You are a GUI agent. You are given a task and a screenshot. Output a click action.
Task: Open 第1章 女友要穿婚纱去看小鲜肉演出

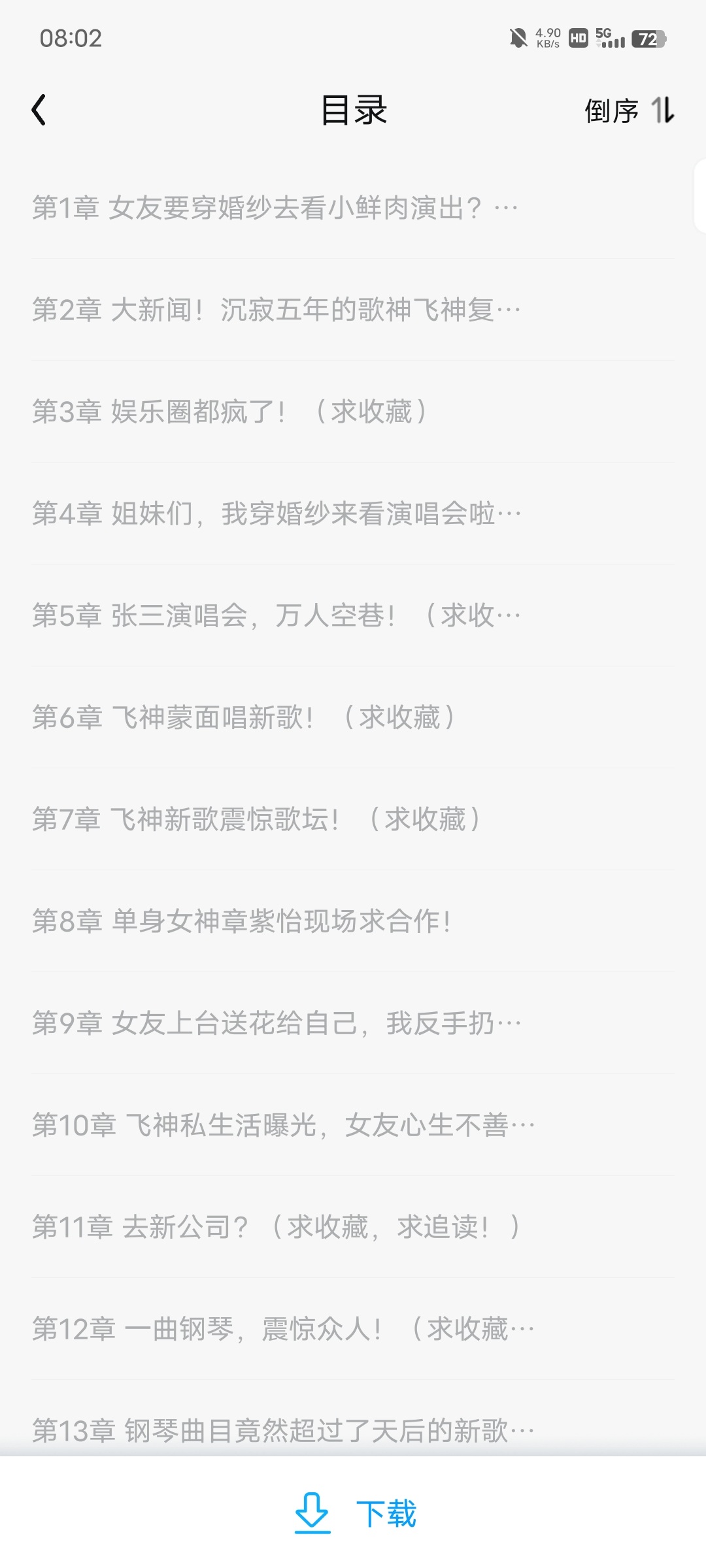353,208
